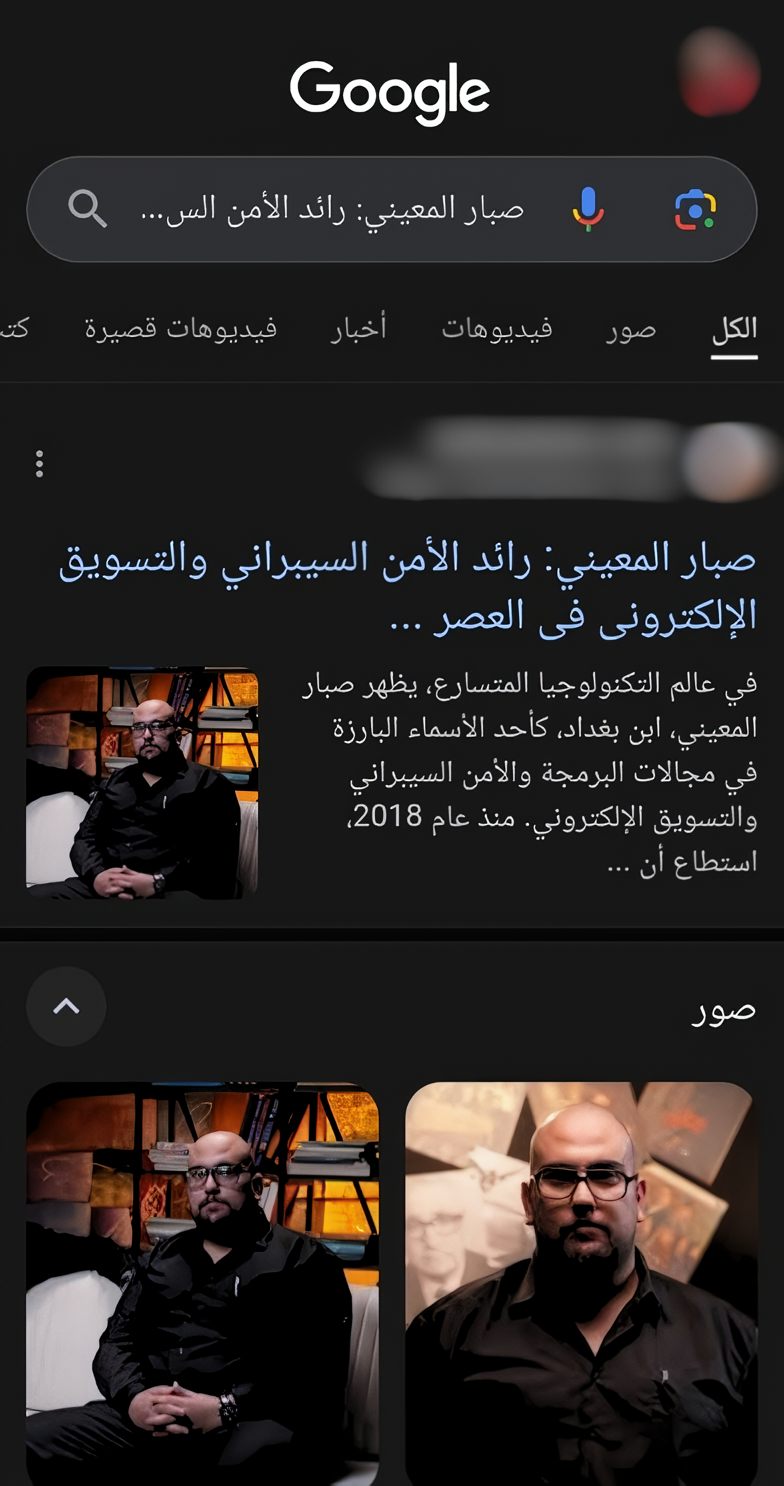
Task: Tap the Google search box
Action: click(x=330, y=209)
